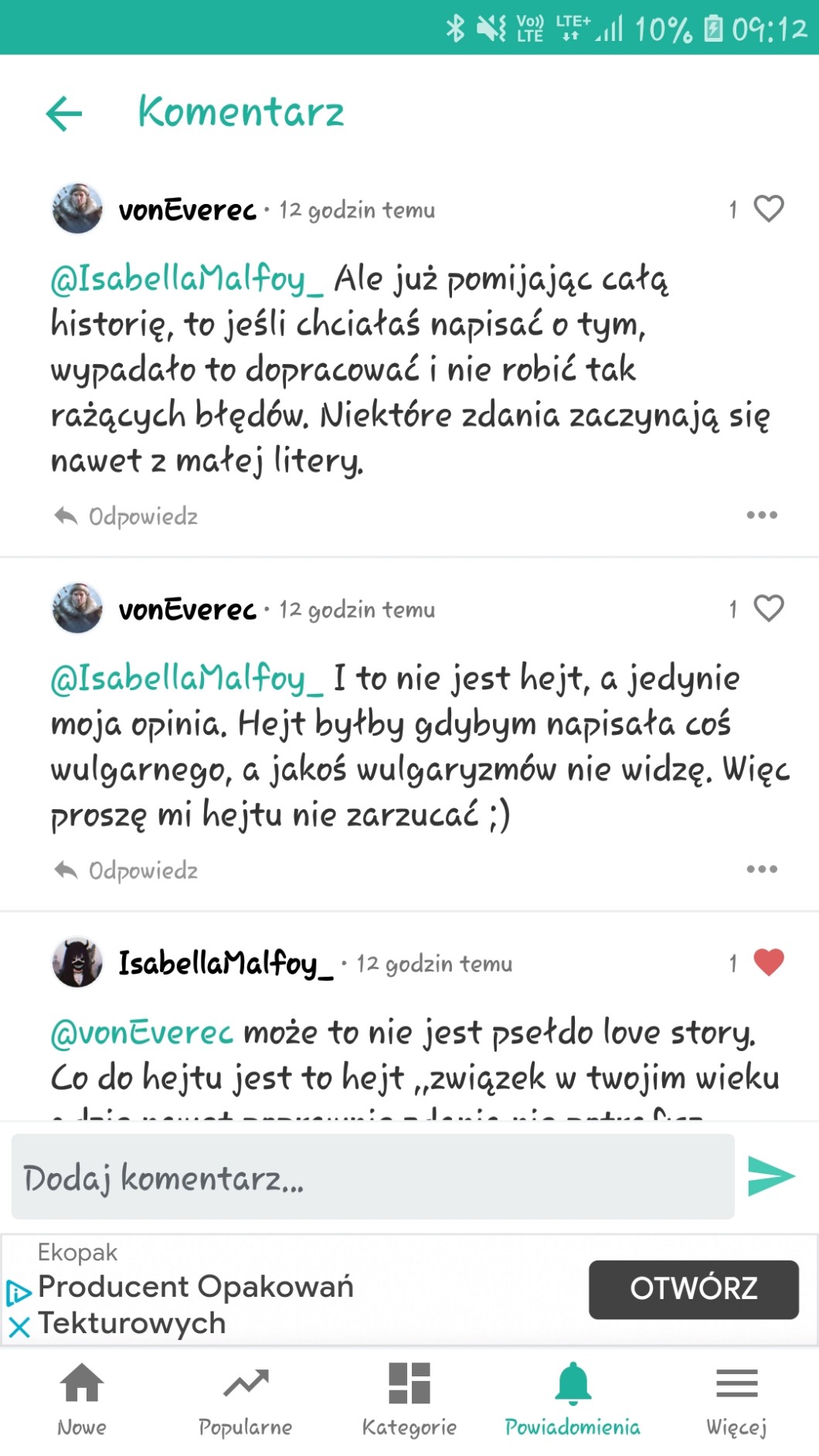This screenshot has width=819, height=1456.
Task: Send the comment with the arrow icon
Action: pos(770,1176)
